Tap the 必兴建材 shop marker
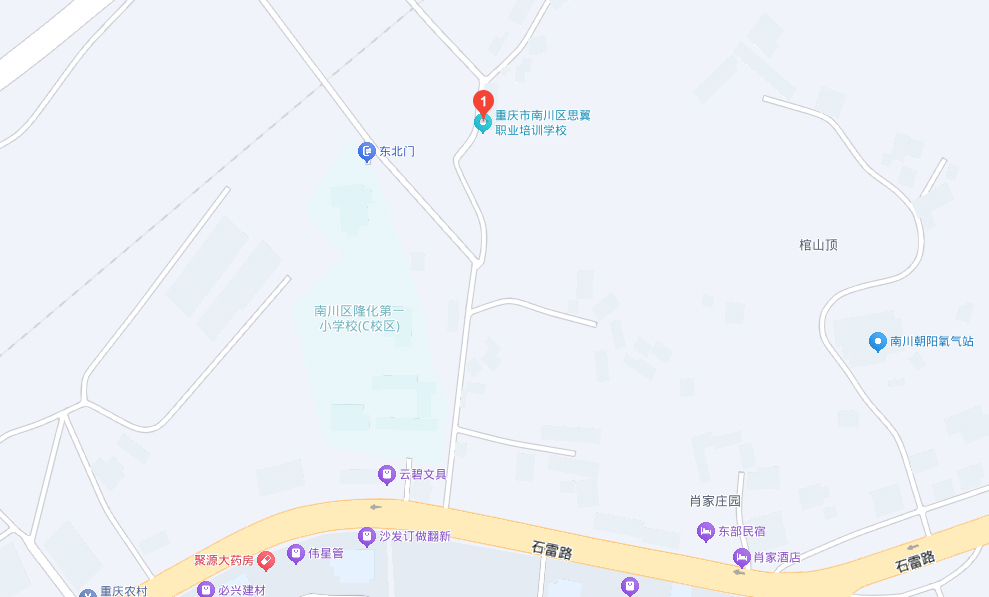989x597 pixels. tap(205, 590)
